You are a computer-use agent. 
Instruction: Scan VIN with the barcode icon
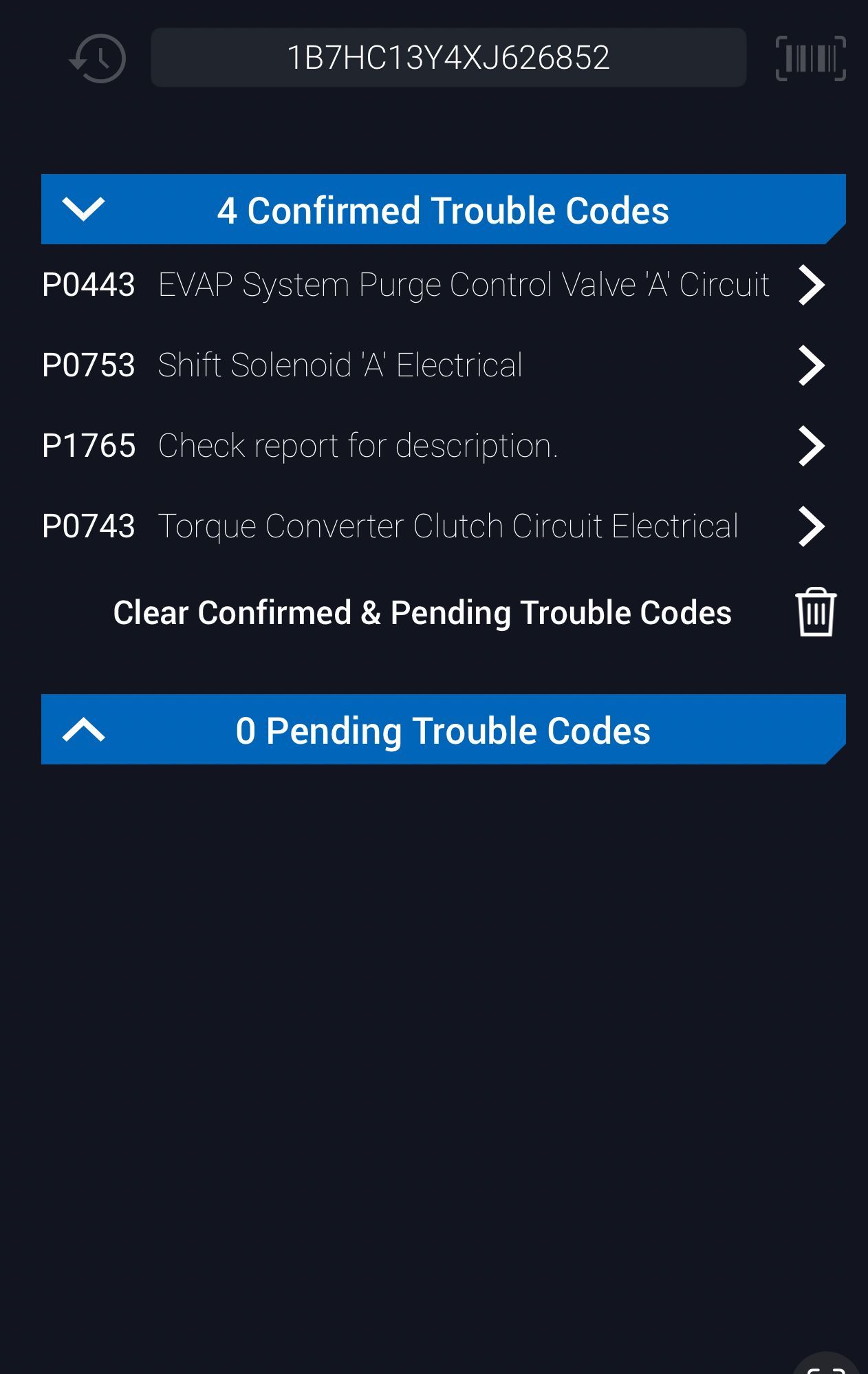coord(810,58)
